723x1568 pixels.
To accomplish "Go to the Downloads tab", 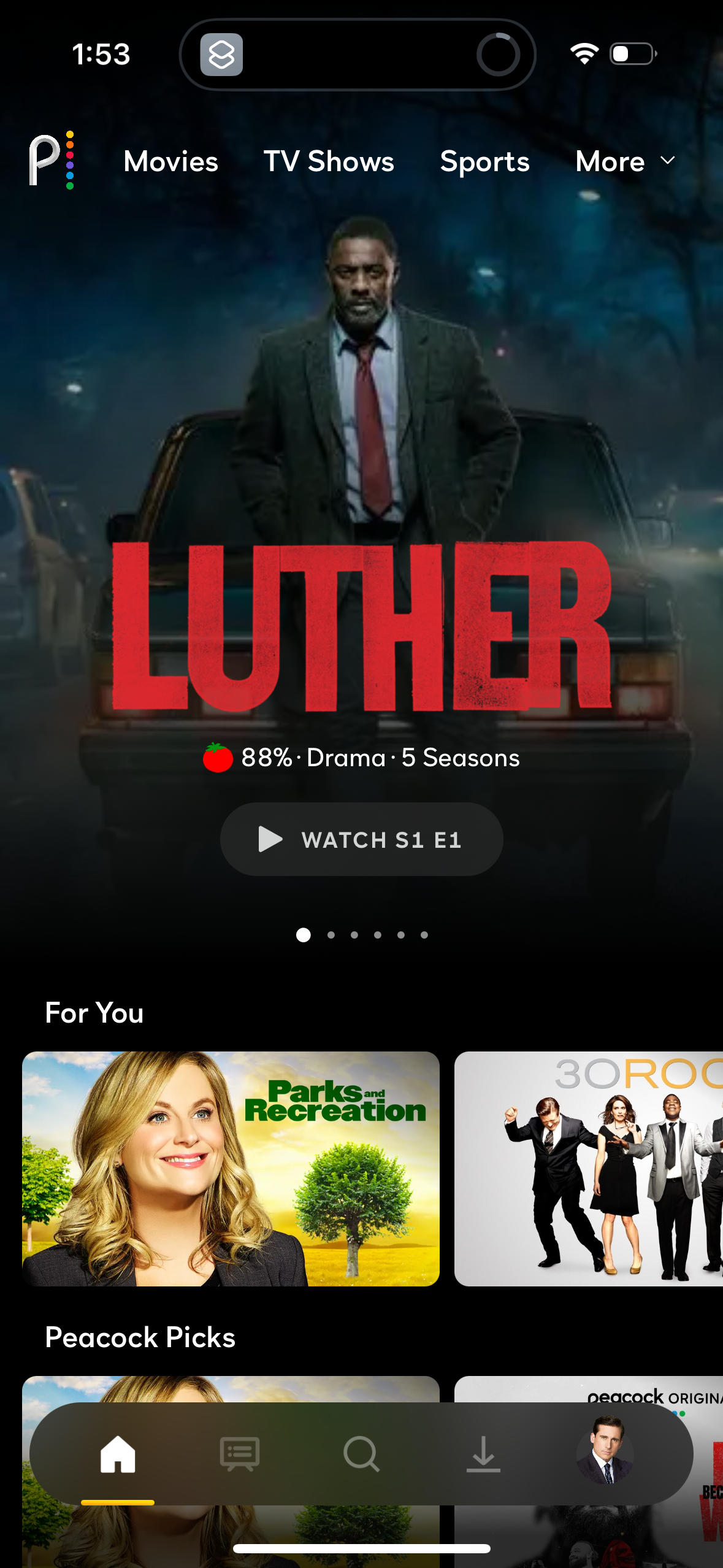I will pyautogui.click(x=483, y=1454).
